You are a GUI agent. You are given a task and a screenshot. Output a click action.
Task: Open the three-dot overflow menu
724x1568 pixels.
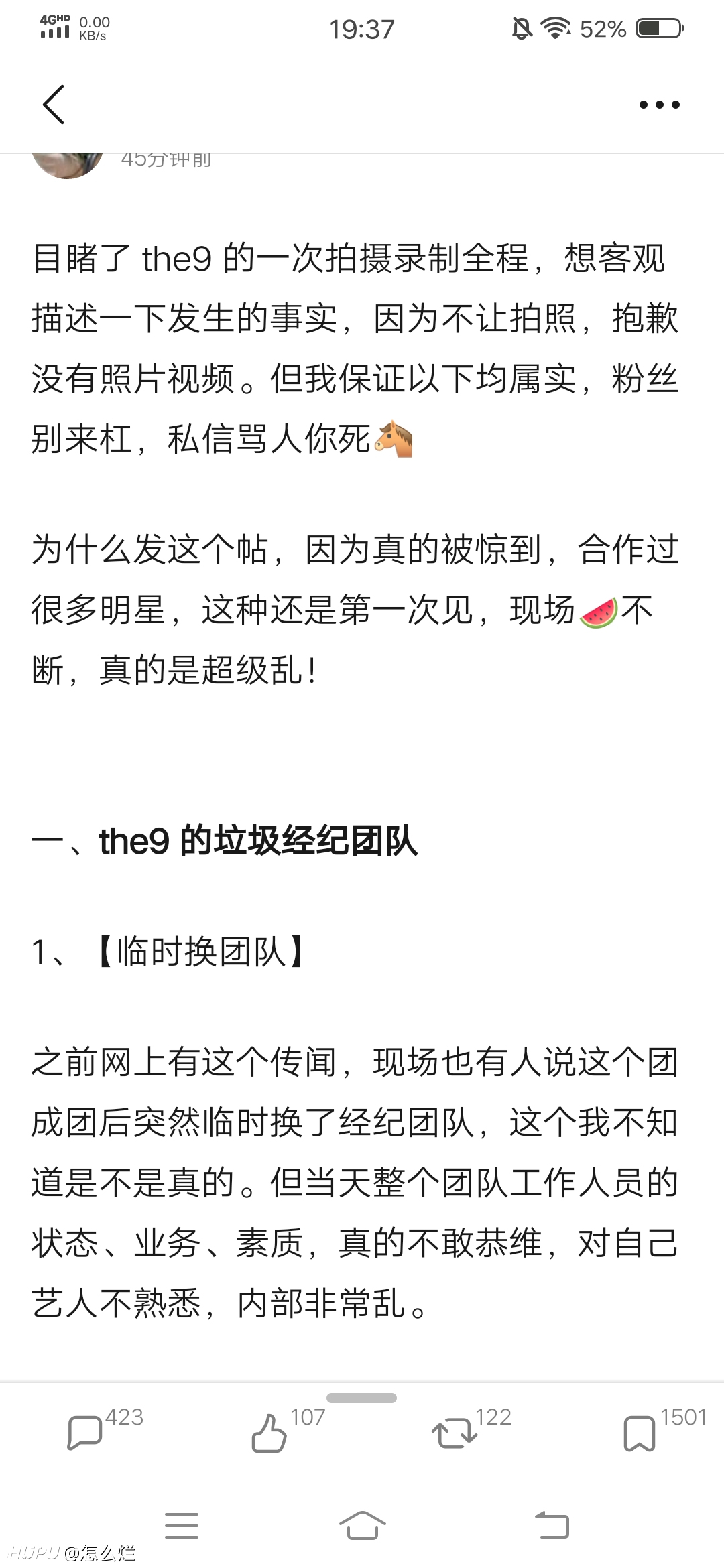(659, 105)
